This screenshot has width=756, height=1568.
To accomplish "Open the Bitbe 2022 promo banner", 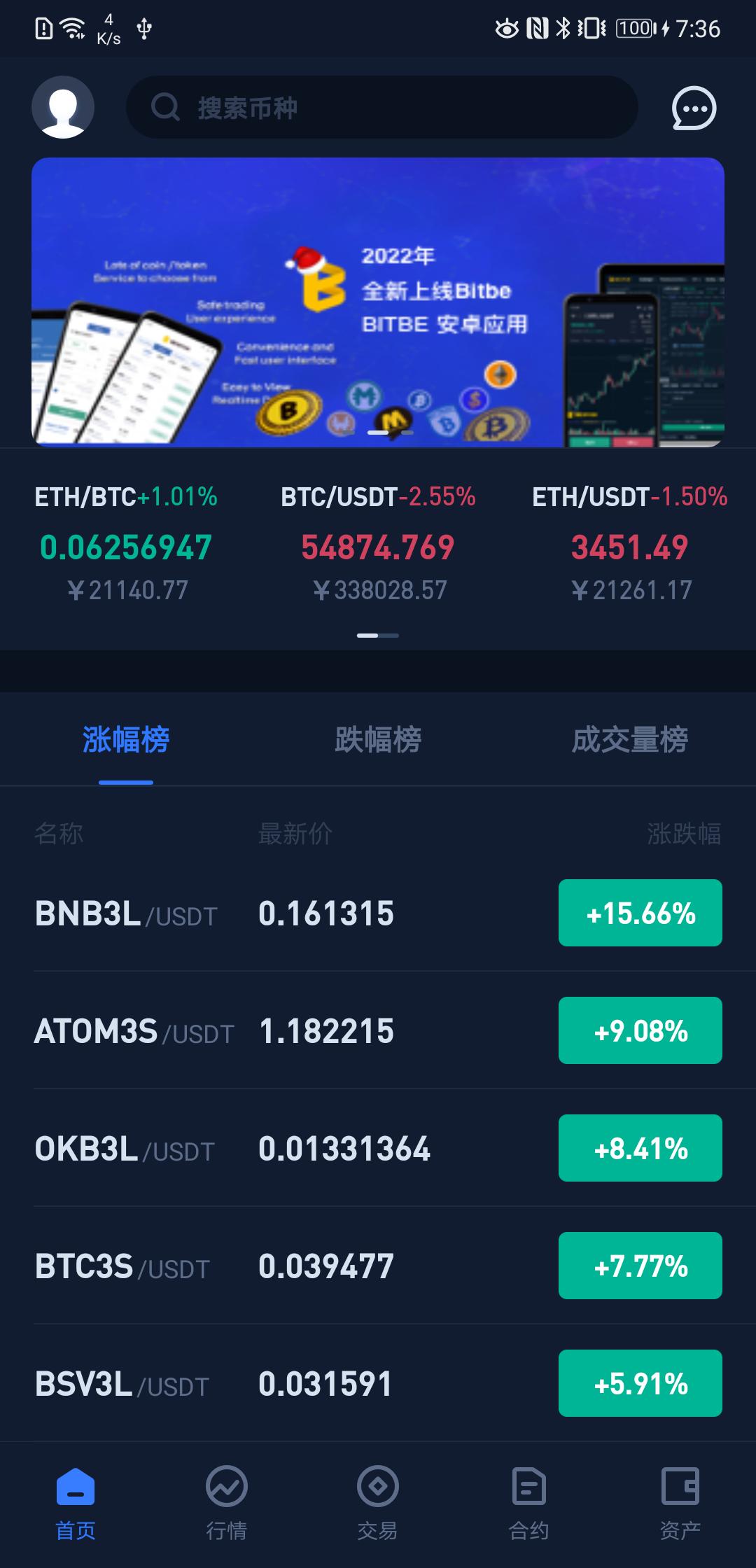I will pos(378,302).
